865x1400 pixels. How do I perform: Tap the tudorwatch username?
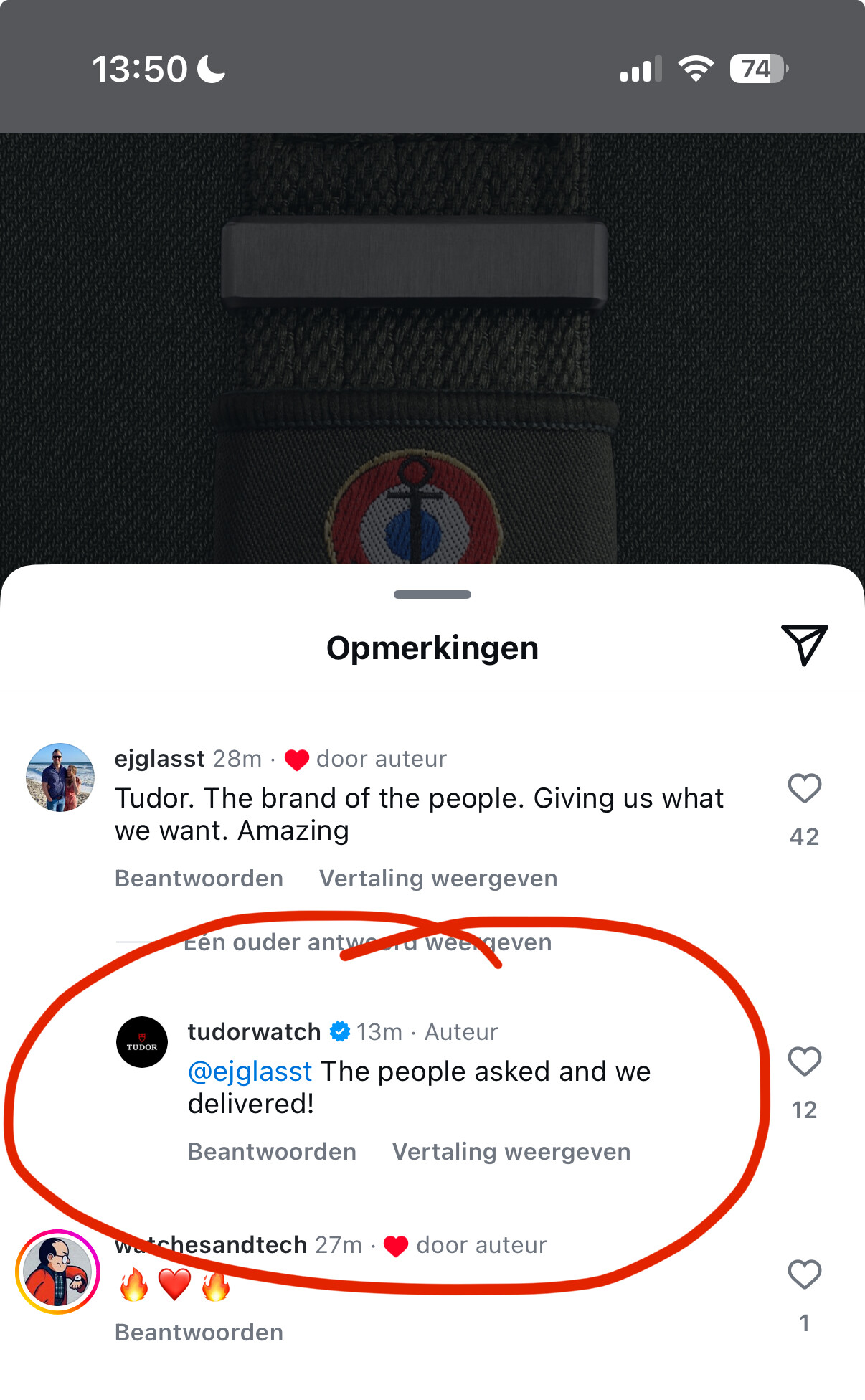pyautogui.click(x=254, y=1032)
